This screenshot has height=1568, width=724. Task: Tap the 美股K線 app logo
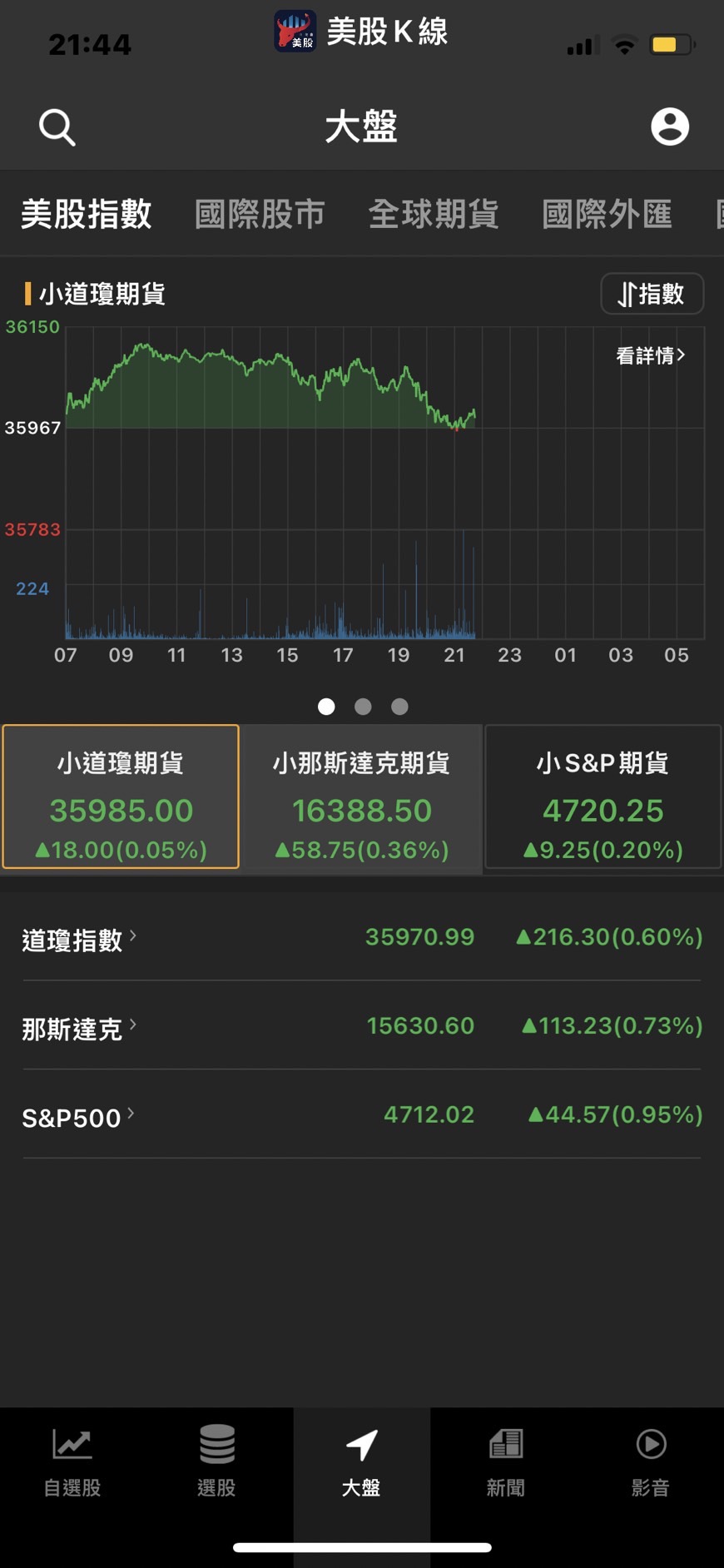click(x=296, y=30)
